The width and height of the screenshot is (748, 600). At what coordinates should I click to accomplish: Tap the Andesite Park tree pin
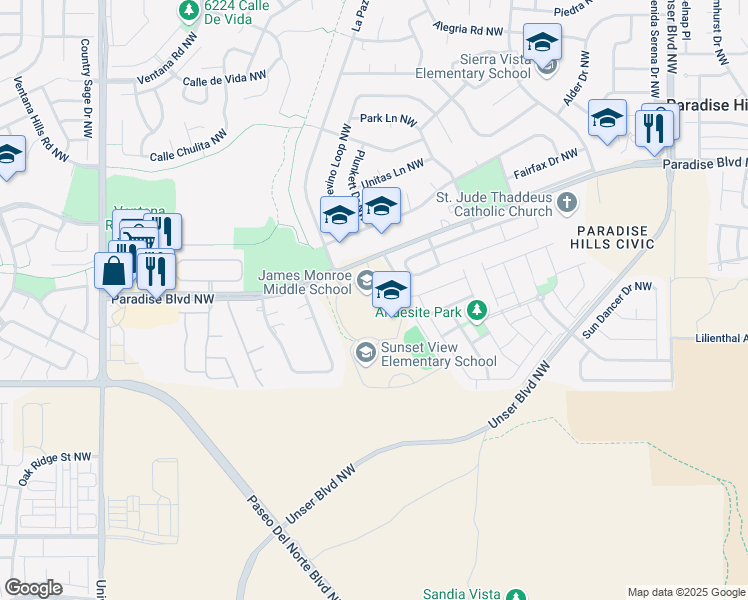476,311
